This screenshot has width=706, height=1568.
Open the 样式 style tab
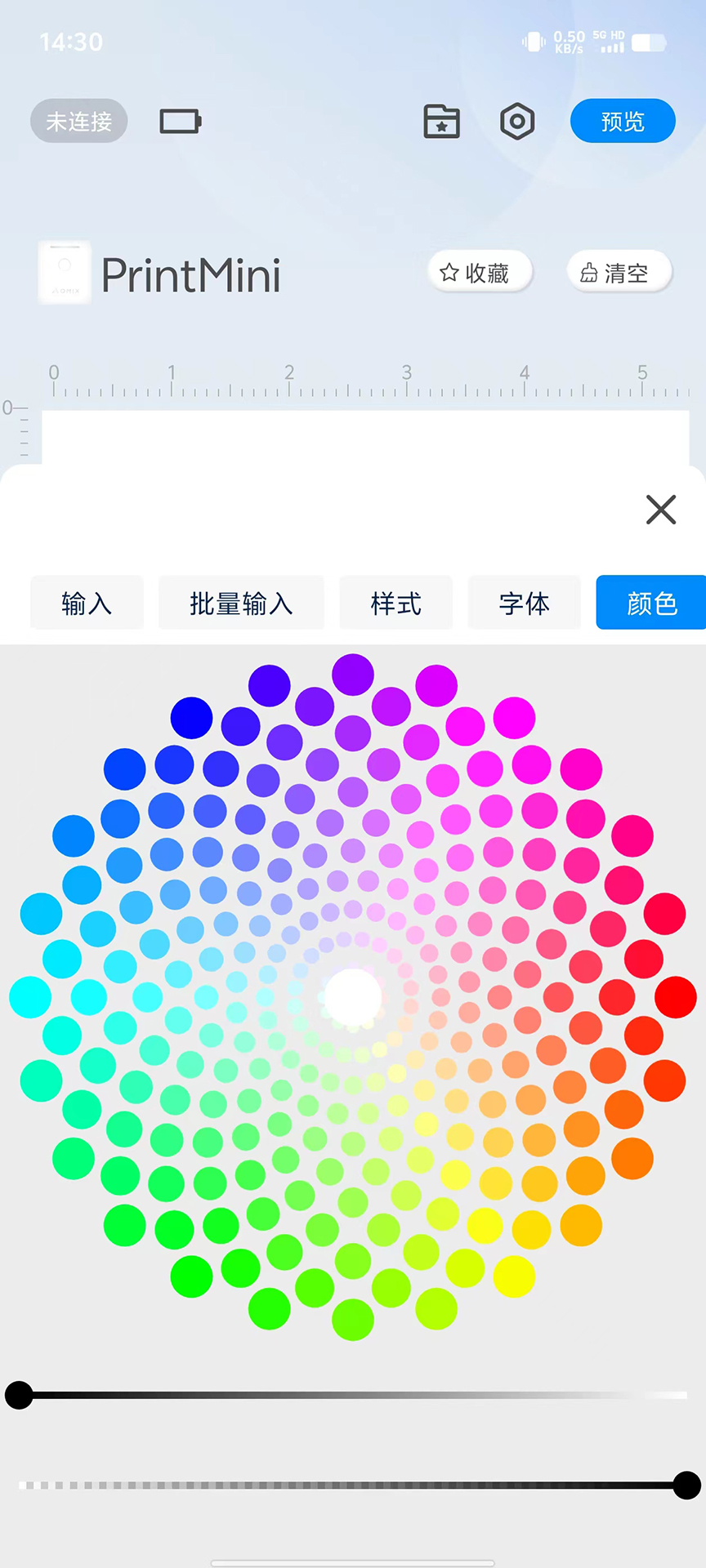[x=395, y=603]
